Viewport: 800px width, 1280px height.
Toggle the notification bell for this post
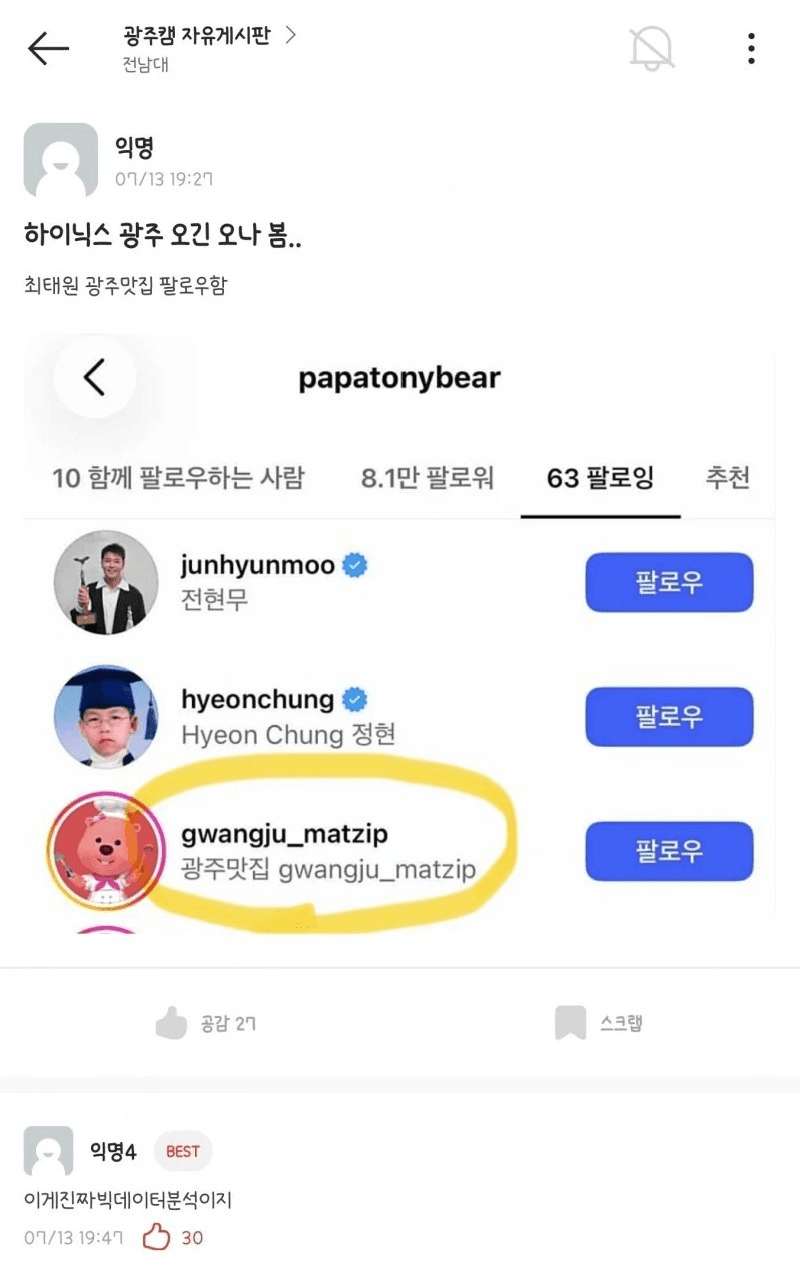click(651, 47)
